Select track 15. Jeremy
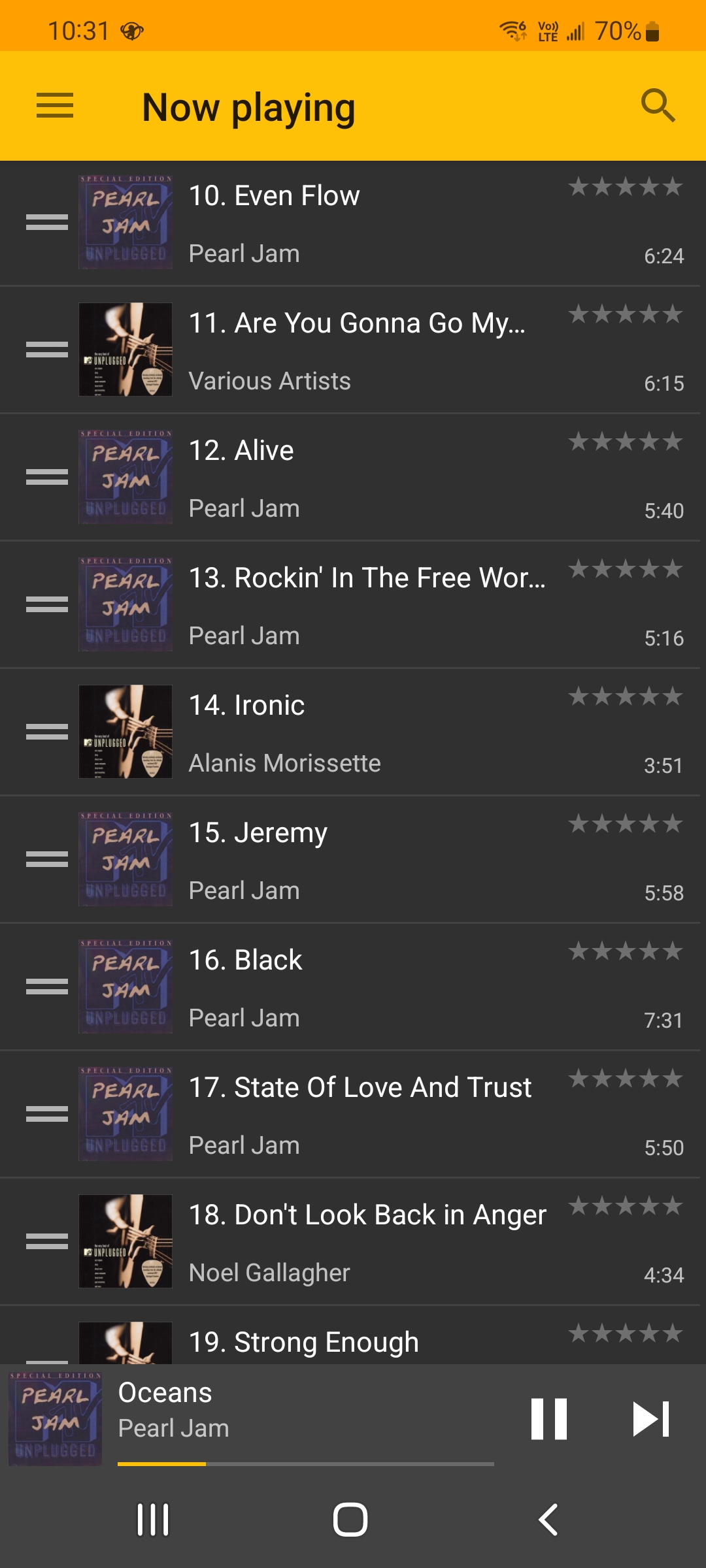Screen dimensions: 706x1568 [x=366, y=860]
